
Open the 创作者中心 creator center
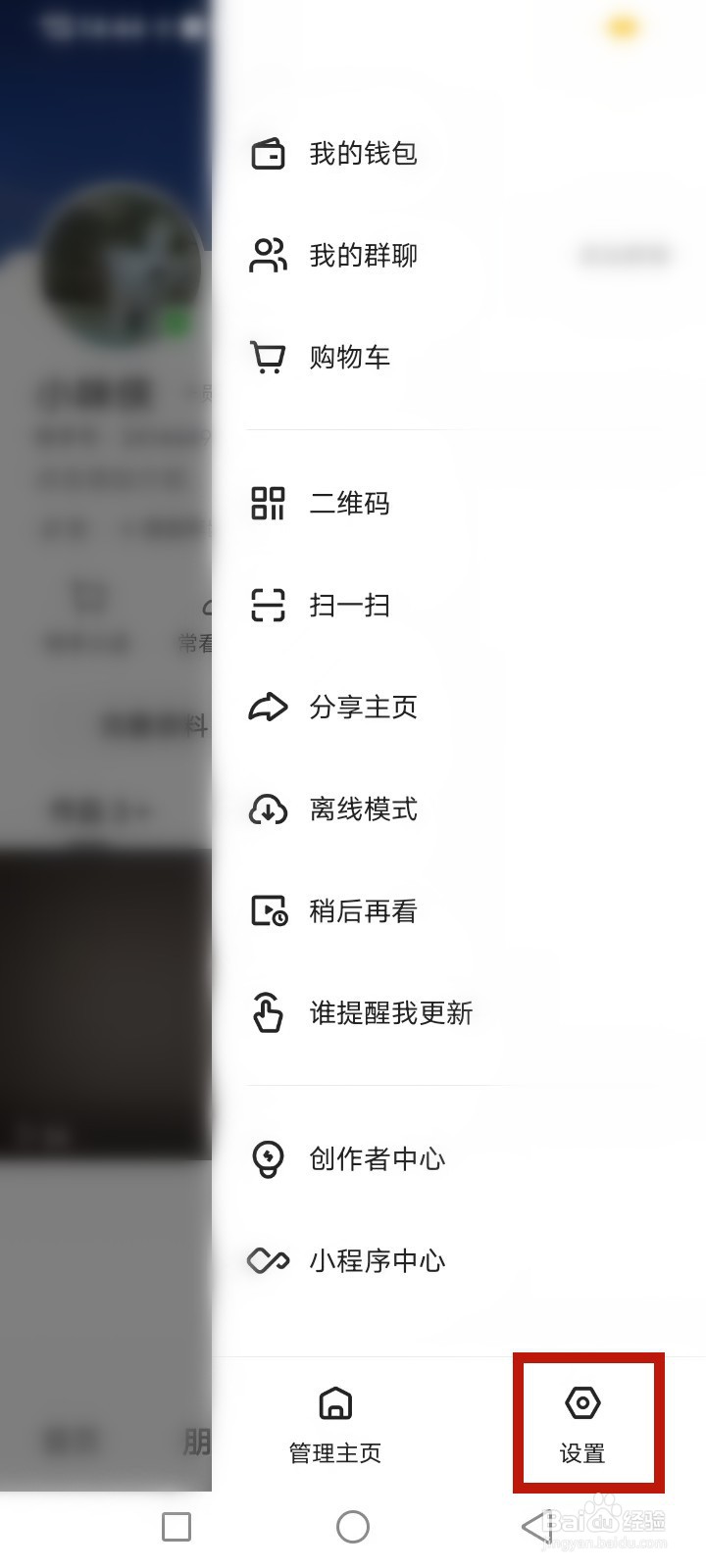(266, 1159)
